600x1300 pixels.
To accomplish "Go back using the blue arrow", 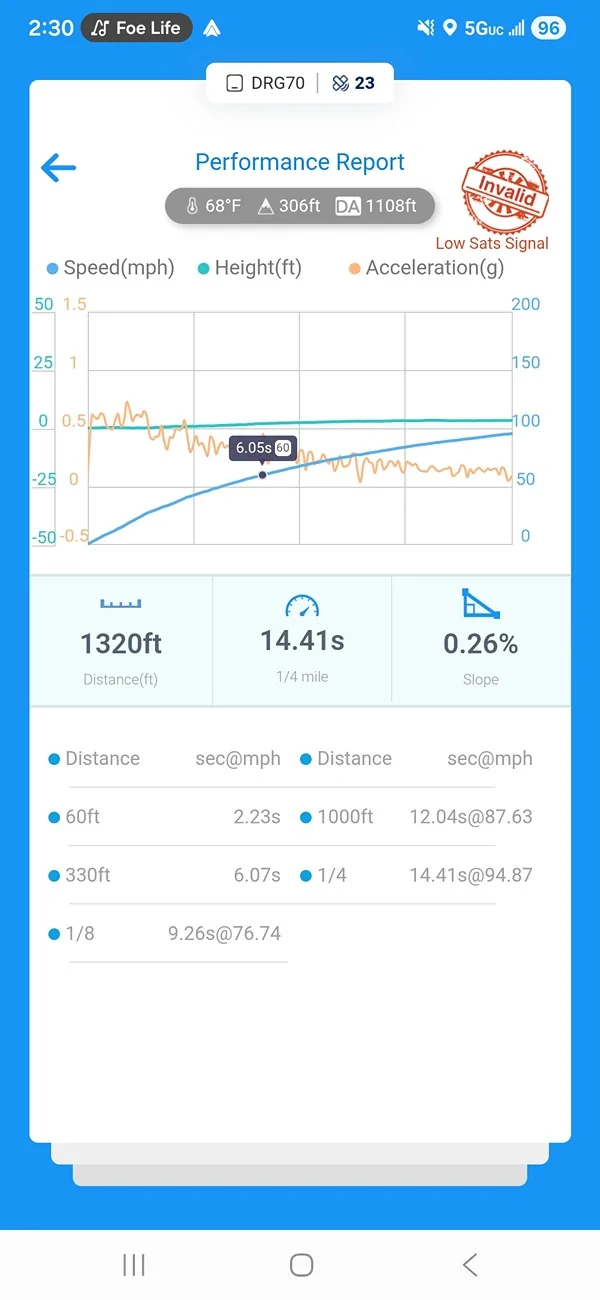I will (58, 167).
